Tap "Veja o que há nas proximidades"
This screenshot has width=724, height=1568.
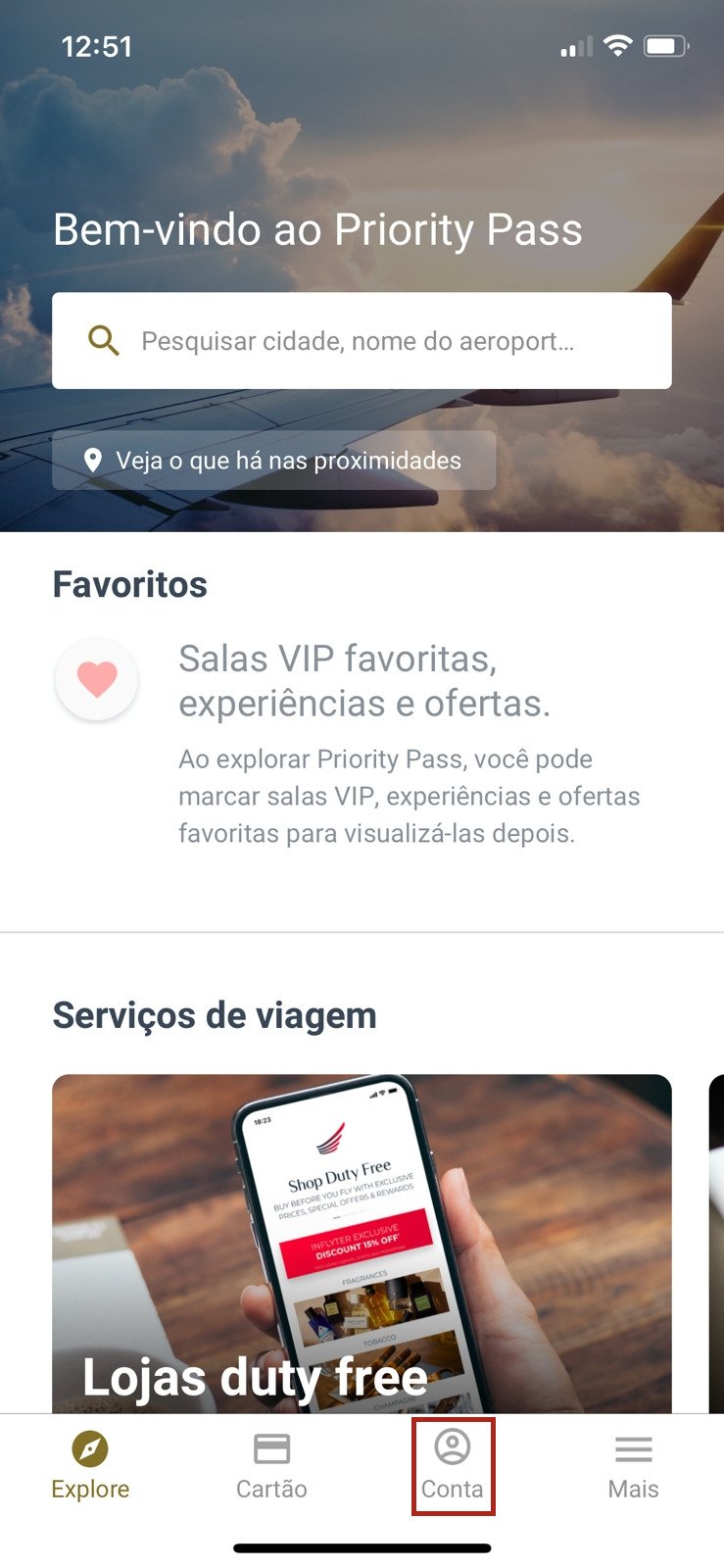(x=273, y=461)
